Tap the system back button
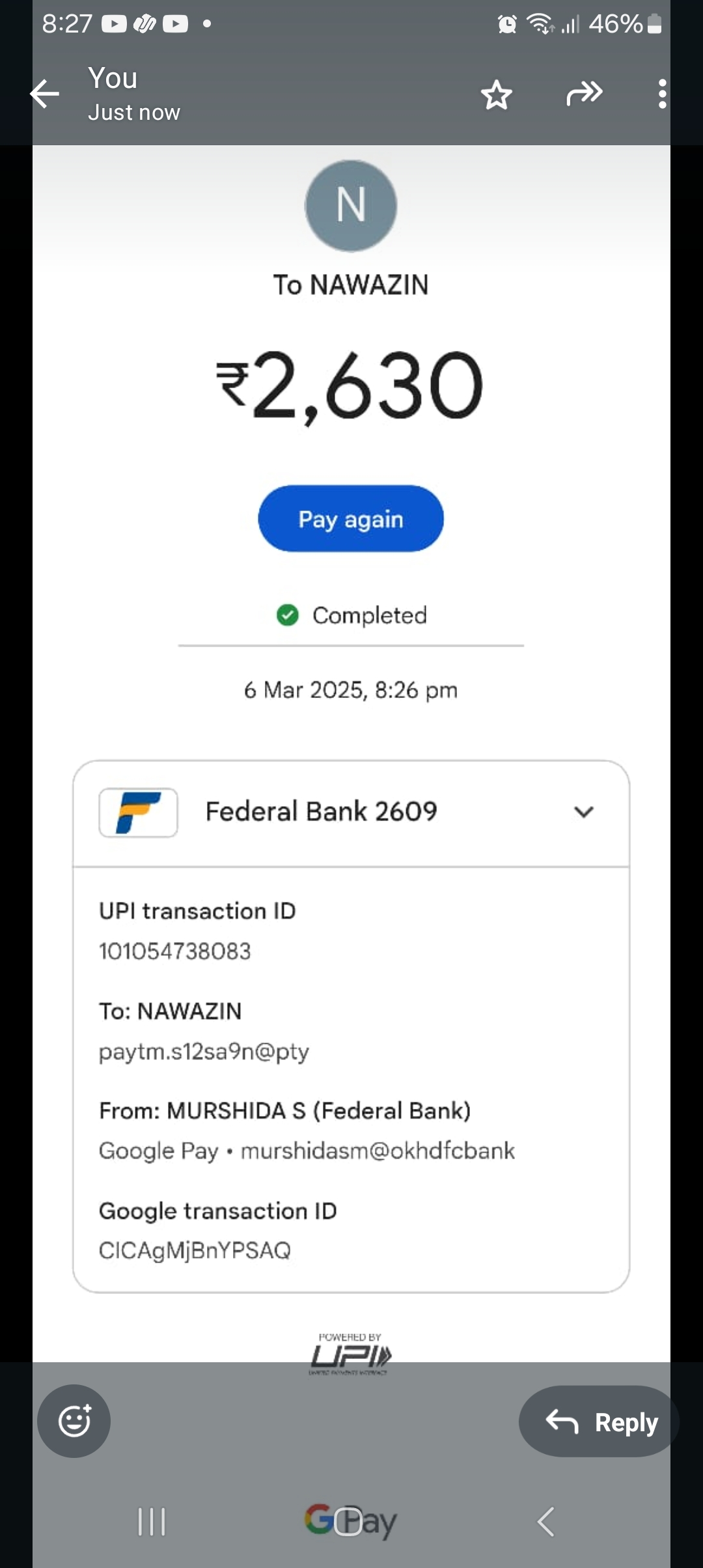The image size is (703, 1568). point(545,1522)
